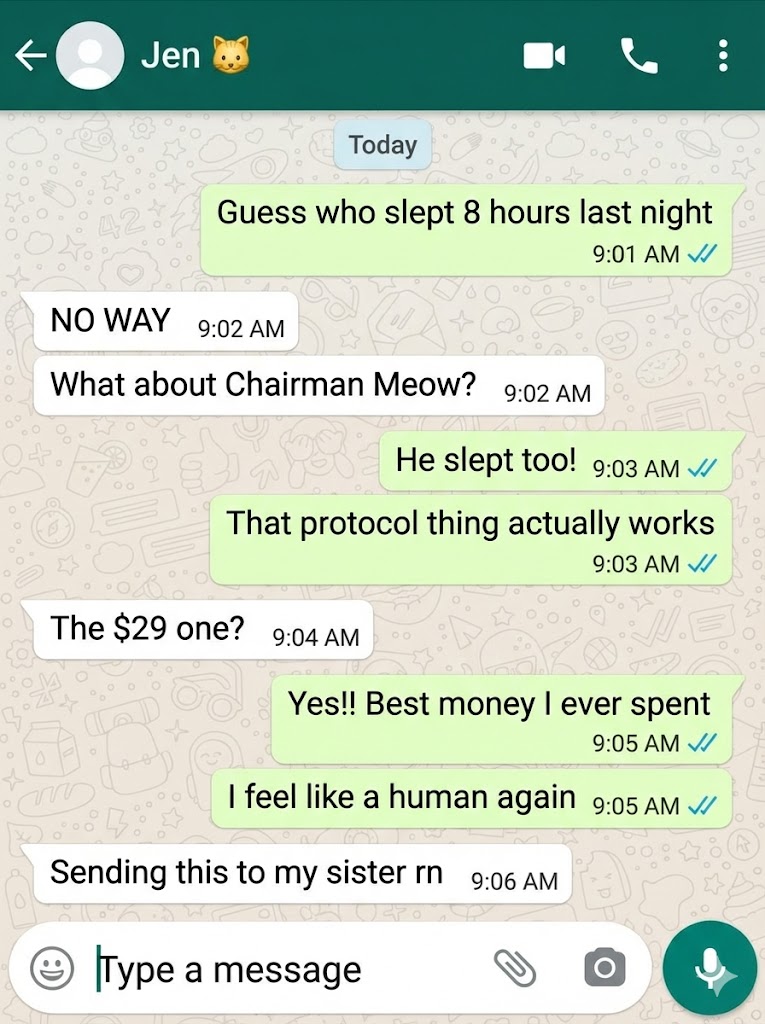The width and height of the screenshot is (765, 1024).
Task: Open the emoji picker
Action: 52,968
